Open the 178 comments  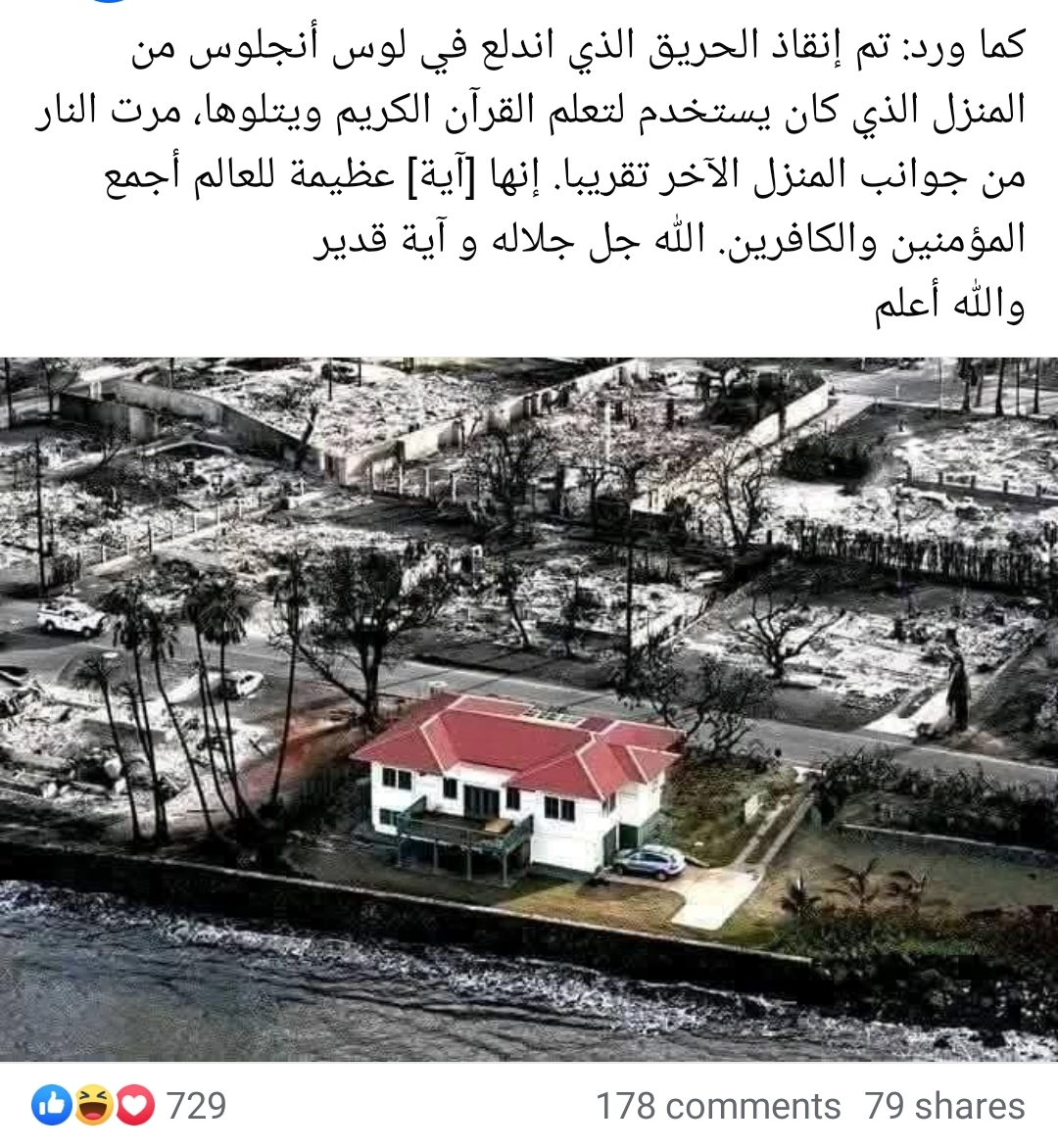[x=718, y=1107]
